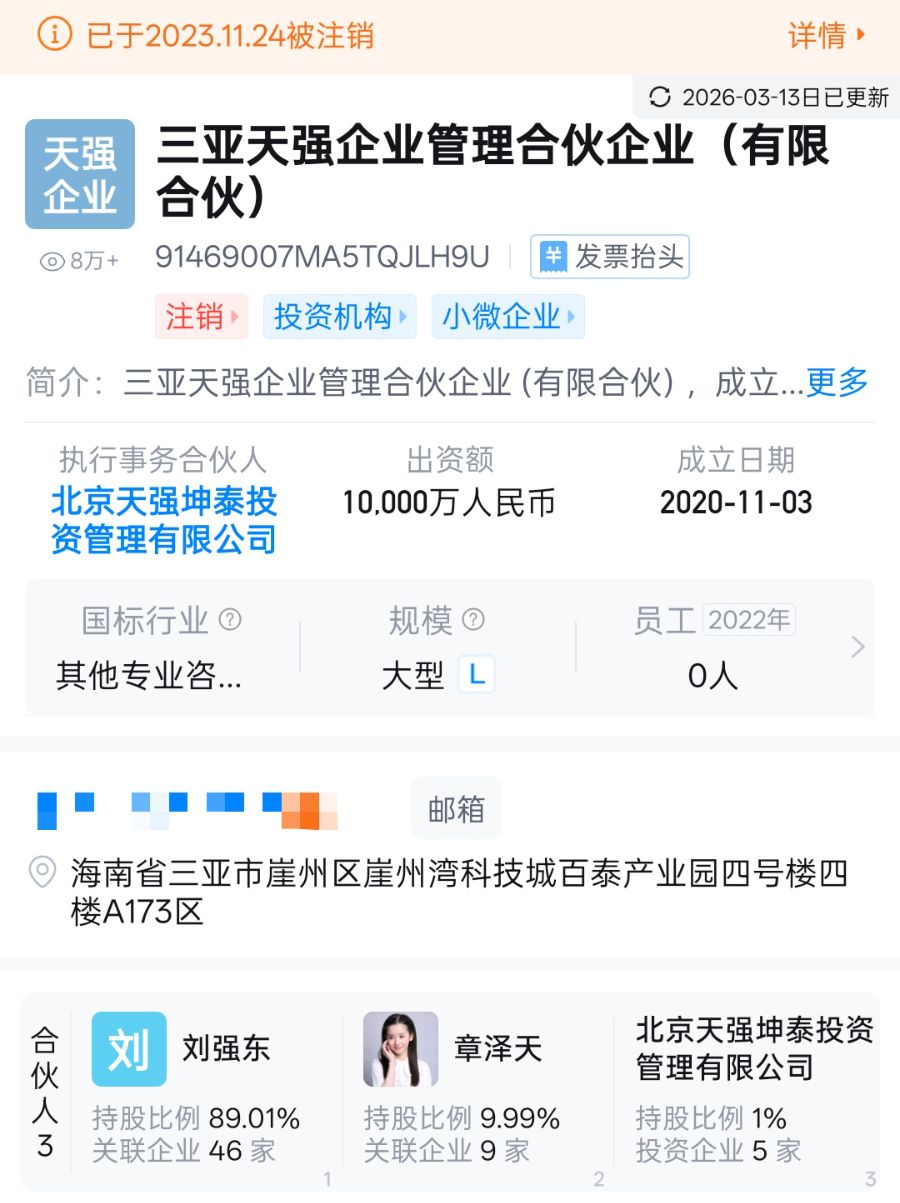Open the company address on map
Viewport: 900px width, 1203px height.
pos(458,892)
